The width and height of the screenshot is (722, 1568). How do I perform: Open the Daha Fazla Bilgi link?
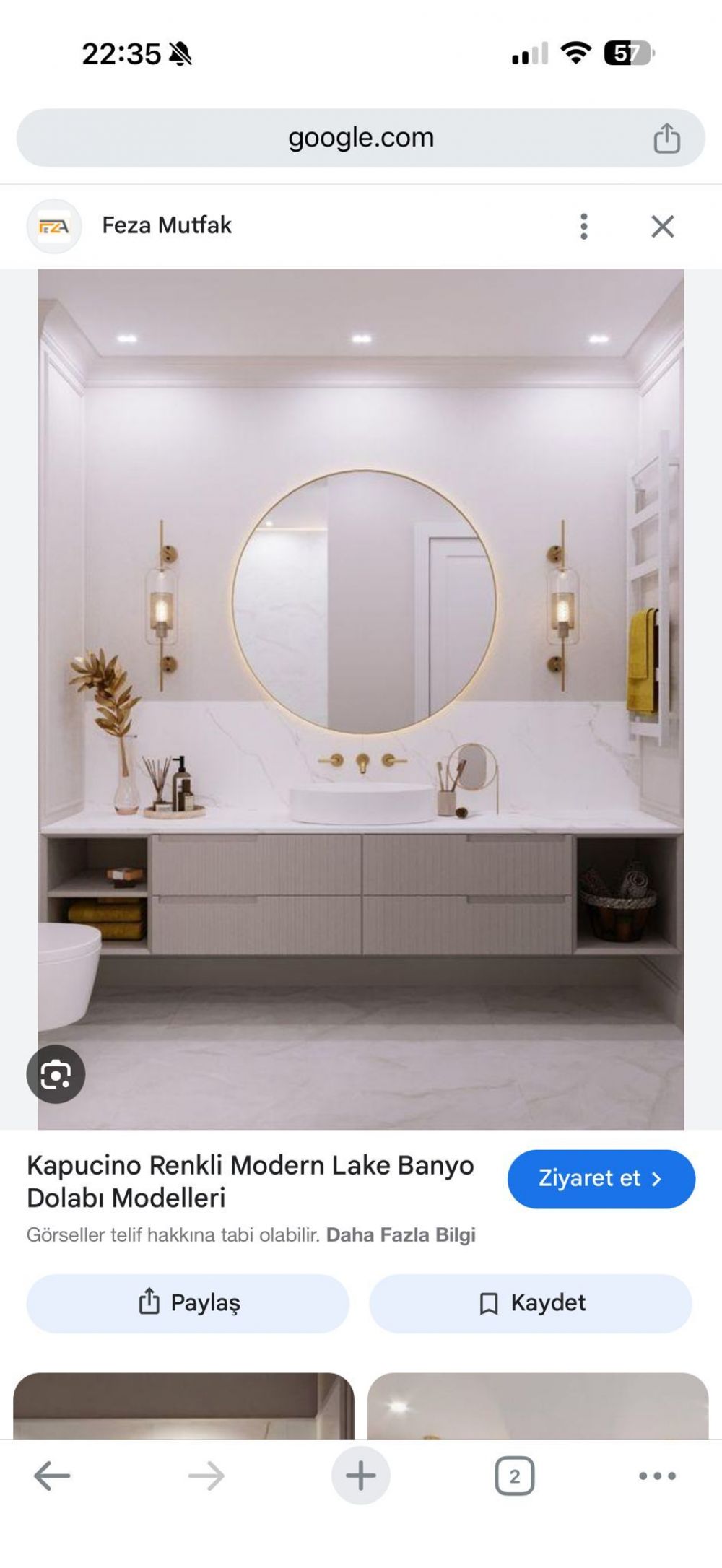pyautogui.click(x=401, y=1234)
